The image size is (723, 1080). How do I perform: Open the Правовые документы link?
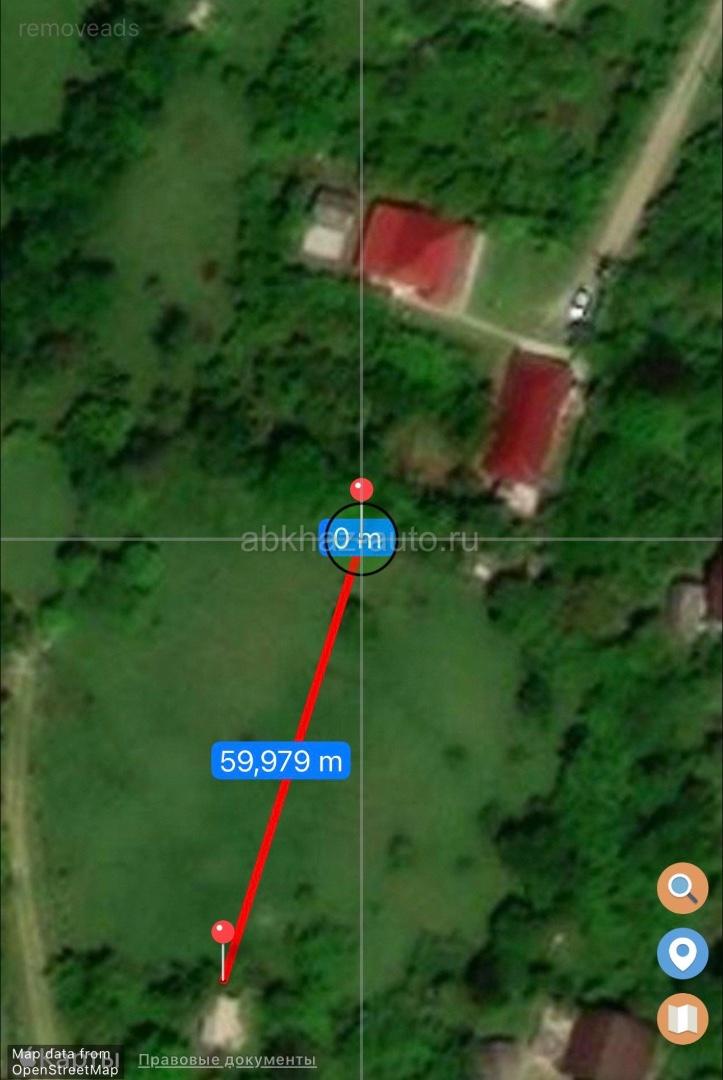click(227, 1059)
